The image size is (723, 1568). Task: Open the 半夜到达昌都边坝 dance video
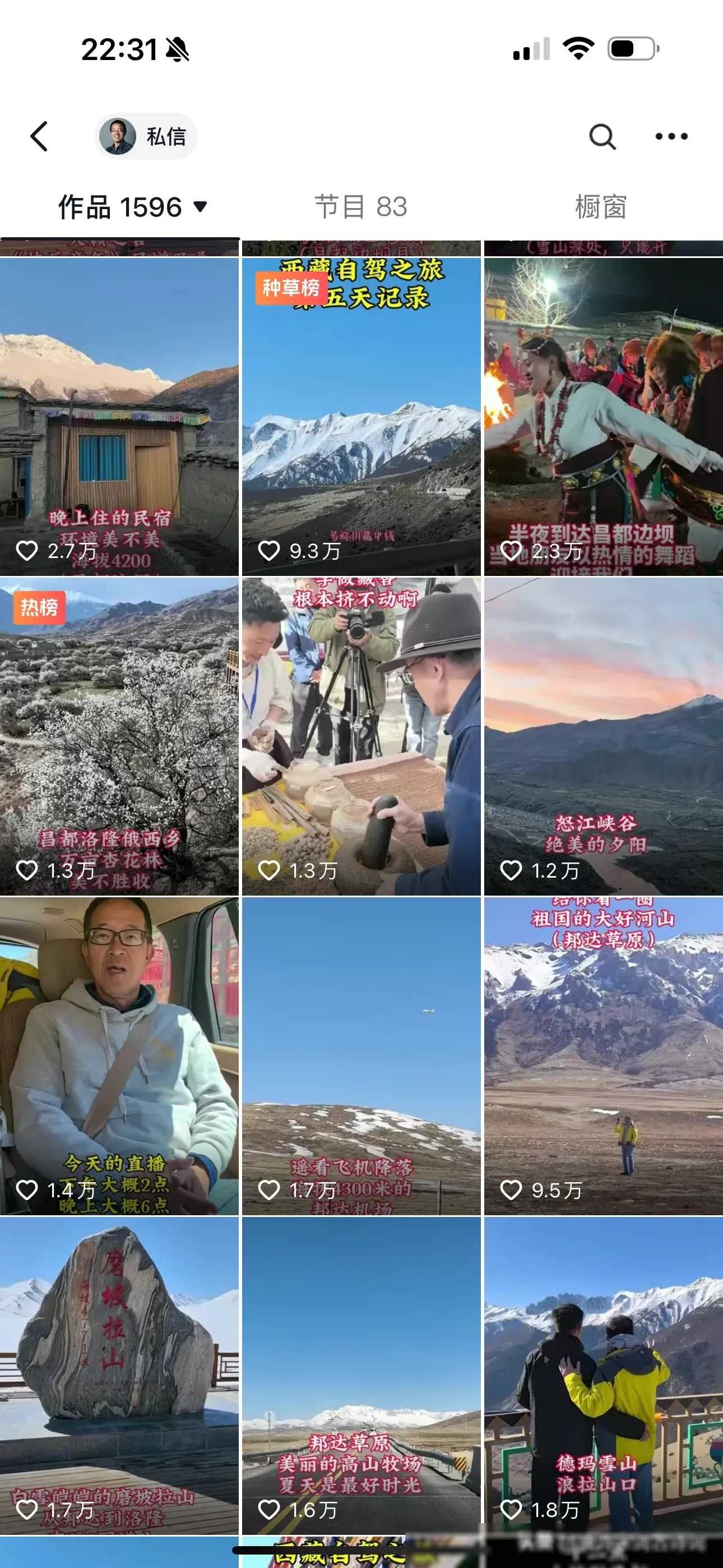tap(603, 416)
